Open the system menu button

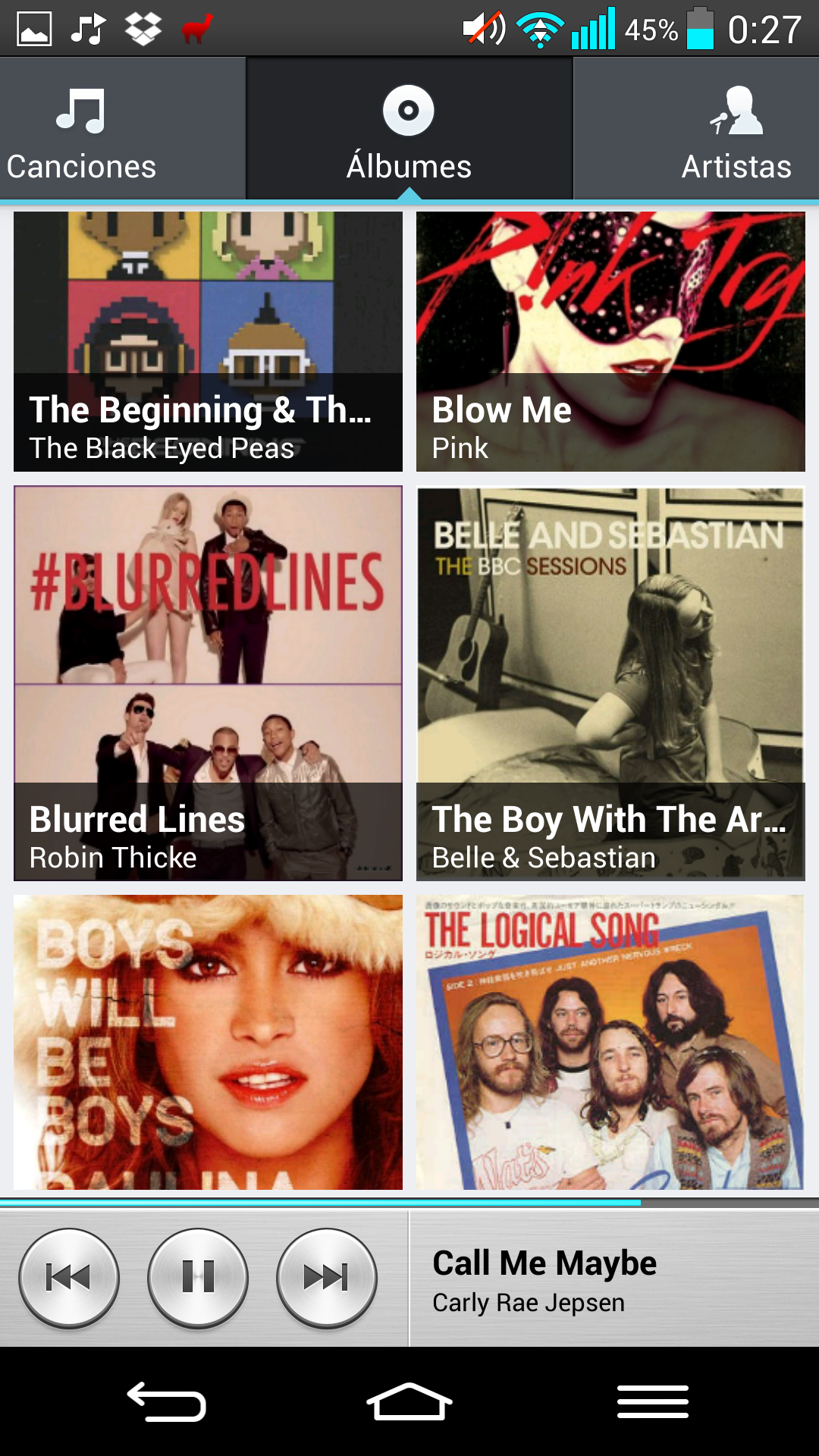click(x=652, y=1401)
